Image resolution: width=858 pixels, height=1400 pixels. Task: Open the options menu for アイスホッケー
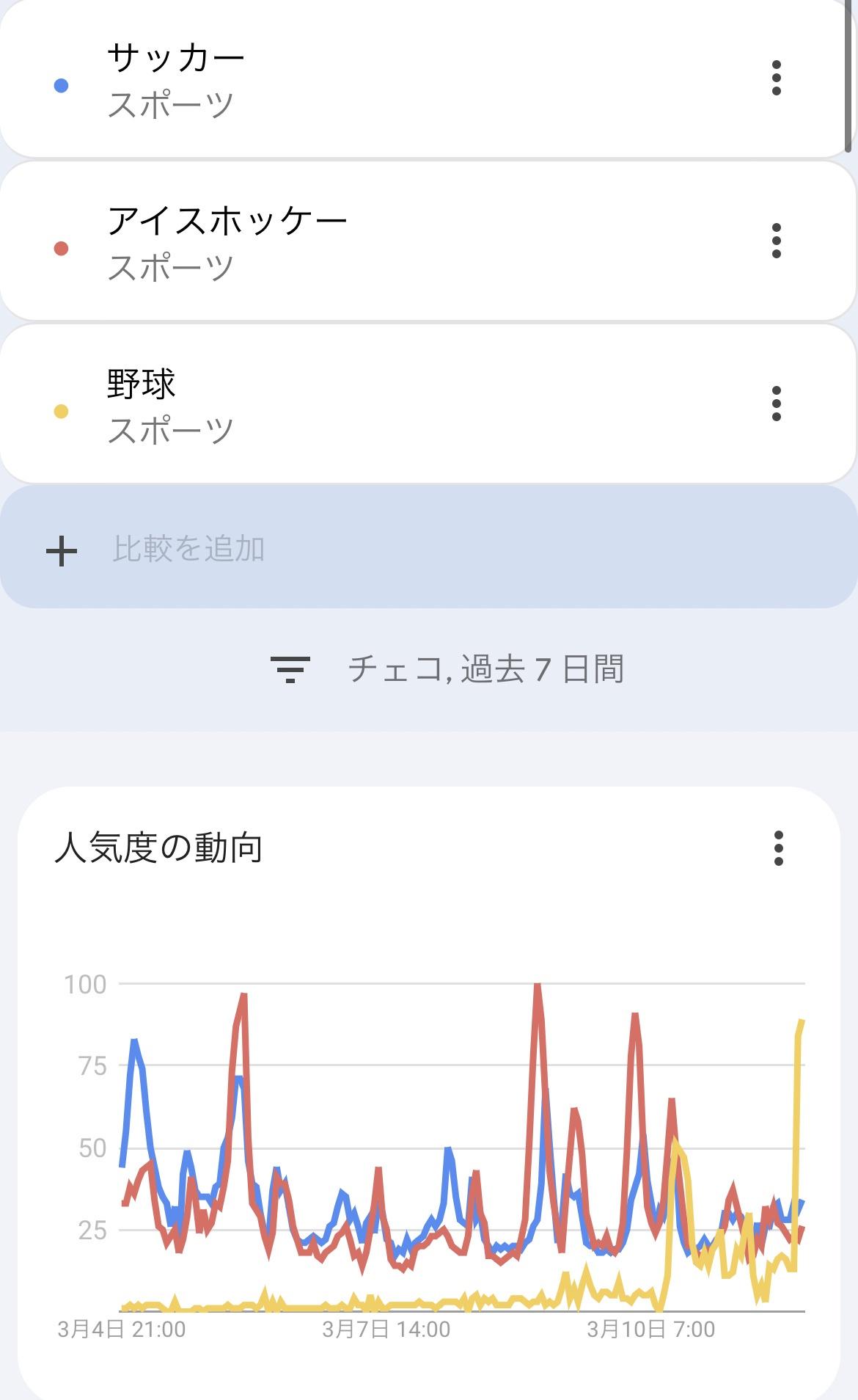777,241
